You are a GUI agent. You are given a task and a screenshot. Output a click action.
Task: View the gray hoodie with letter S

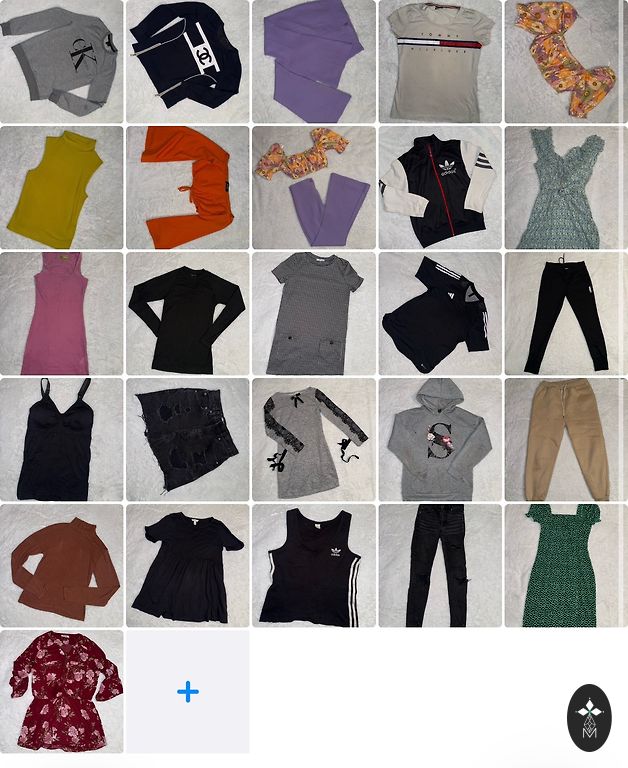pos(440,440)
